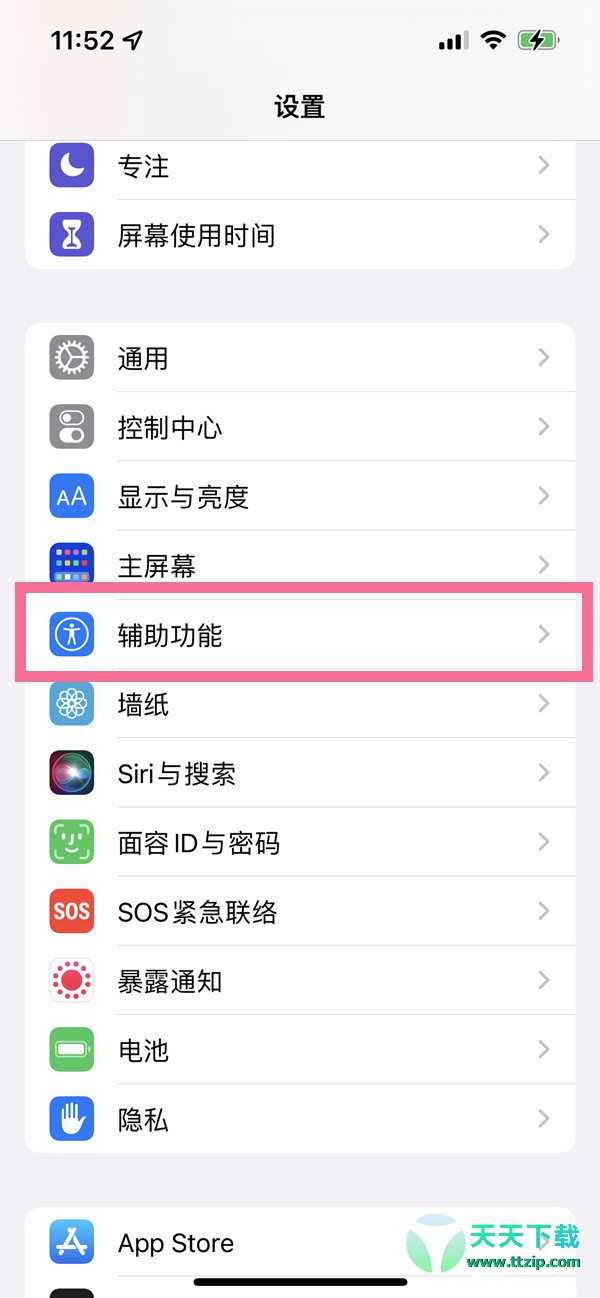Go to 控制中心 settings
The height and width of the screenshot is (1298, 600).
[300, 427]
